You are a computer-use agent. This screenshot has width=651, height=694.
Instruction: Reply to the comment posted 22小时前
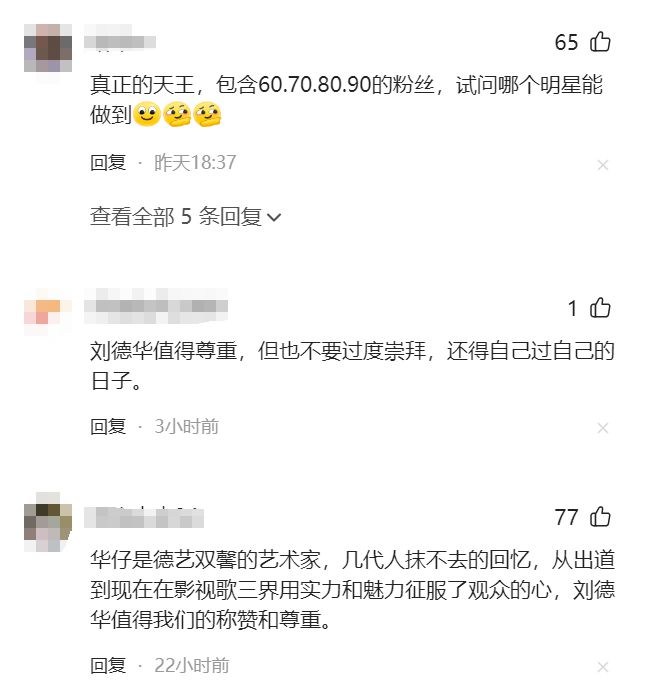[x=108, y=665]
